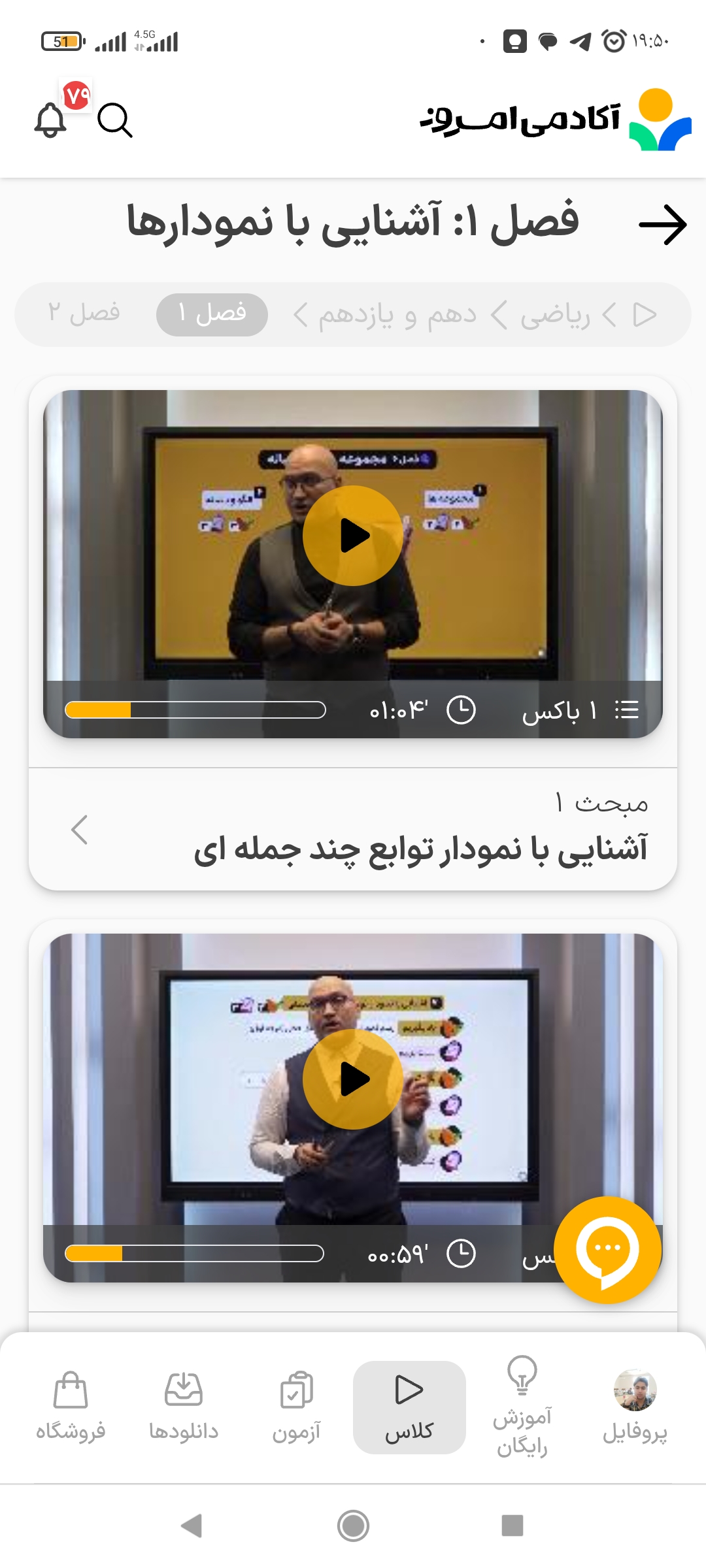Open the ریاضی breadcrumb
Screen dimensions: 706x1568
pyautogui.click(x=555, y=315)
